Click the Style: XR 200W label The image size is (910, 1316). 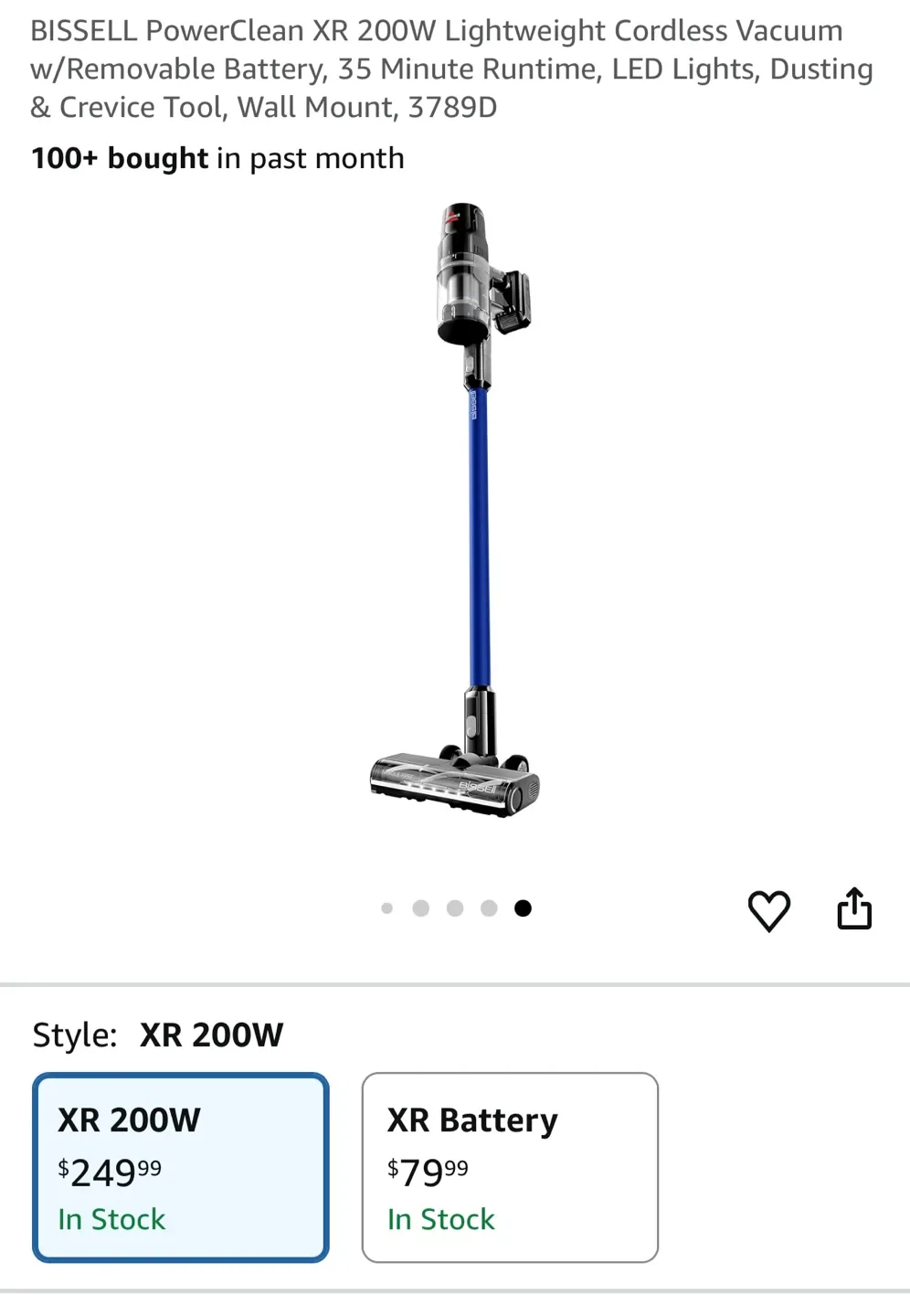pyautogui.click(x=157, y=1034)
